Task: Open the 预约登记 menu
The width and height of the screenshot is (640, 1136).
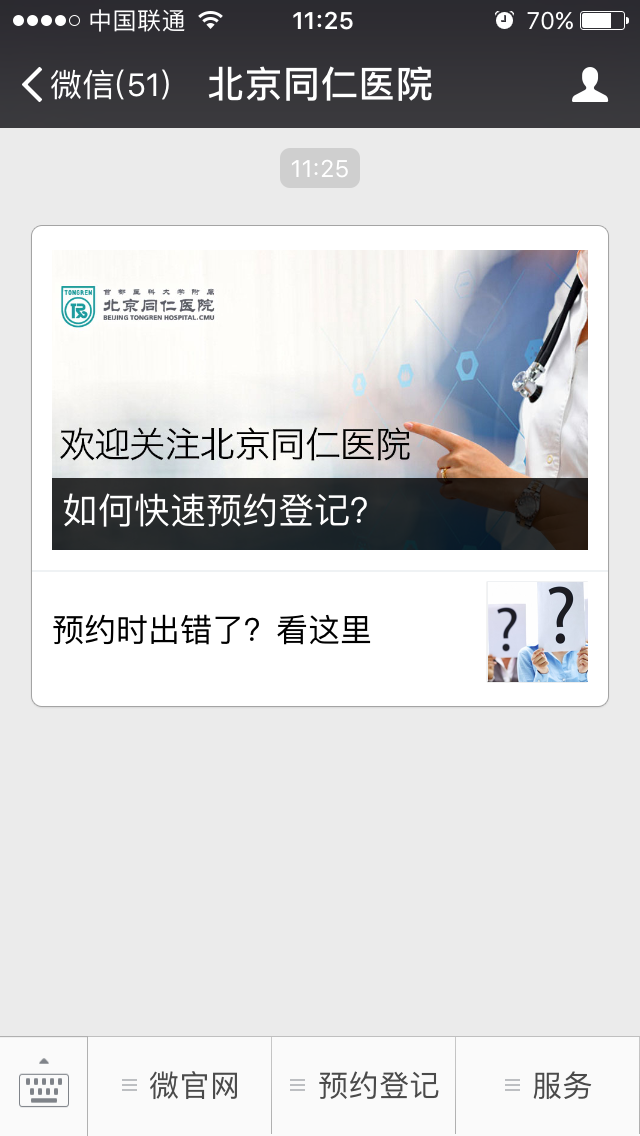Action: point(364,1085)
